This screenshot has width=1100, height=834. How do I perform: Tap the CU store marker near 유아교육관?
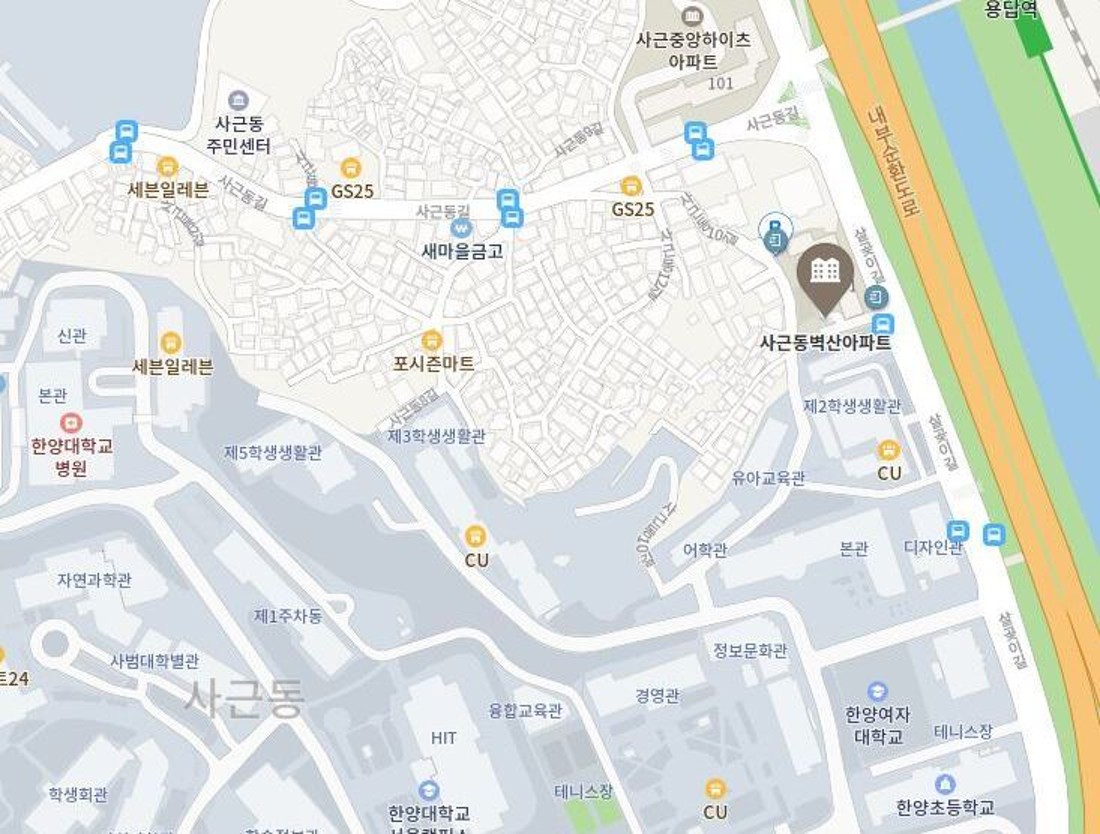[x=889, y=450]
